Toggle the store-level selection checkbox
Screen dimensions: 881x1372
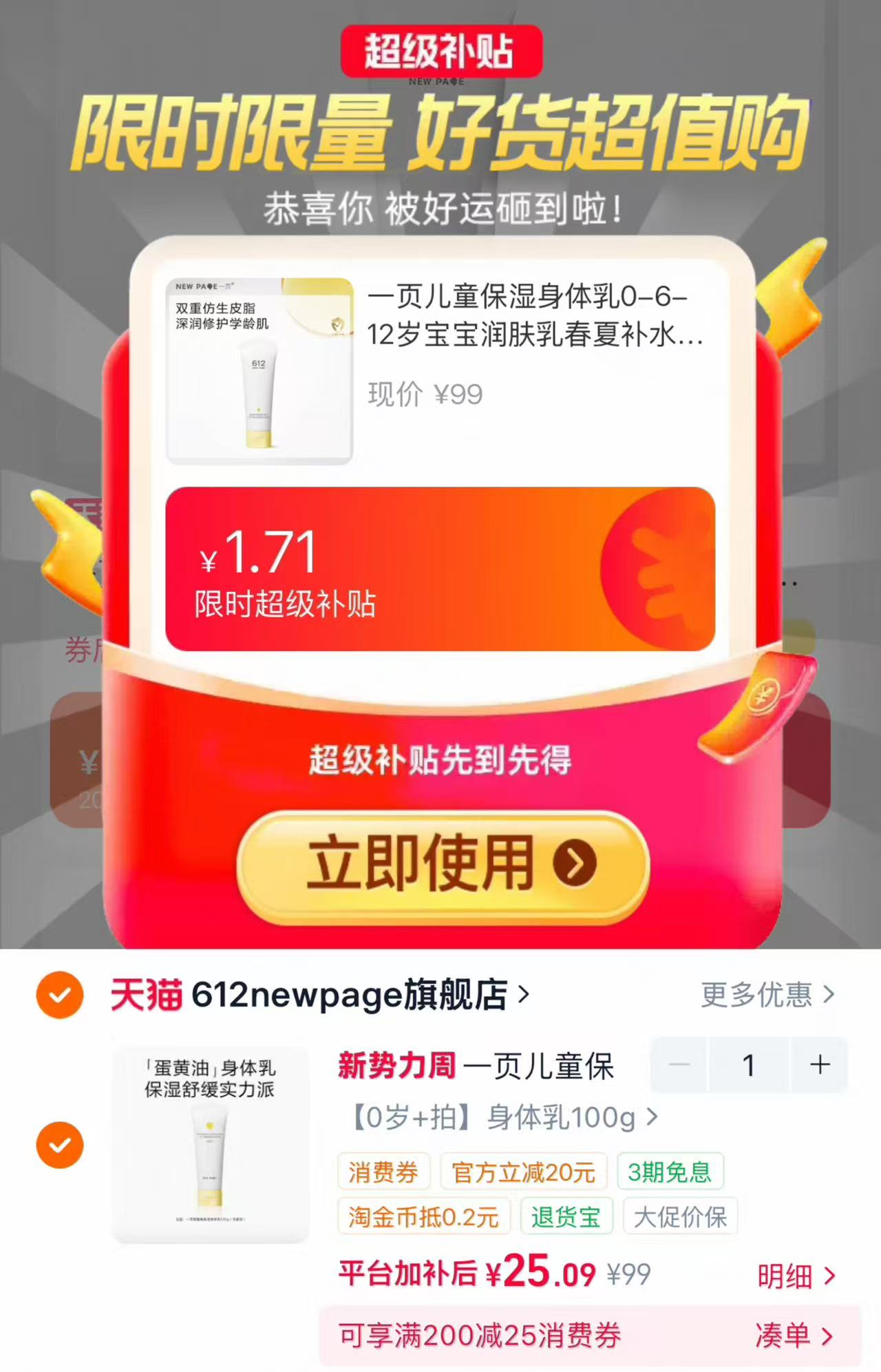coord(60,995)
